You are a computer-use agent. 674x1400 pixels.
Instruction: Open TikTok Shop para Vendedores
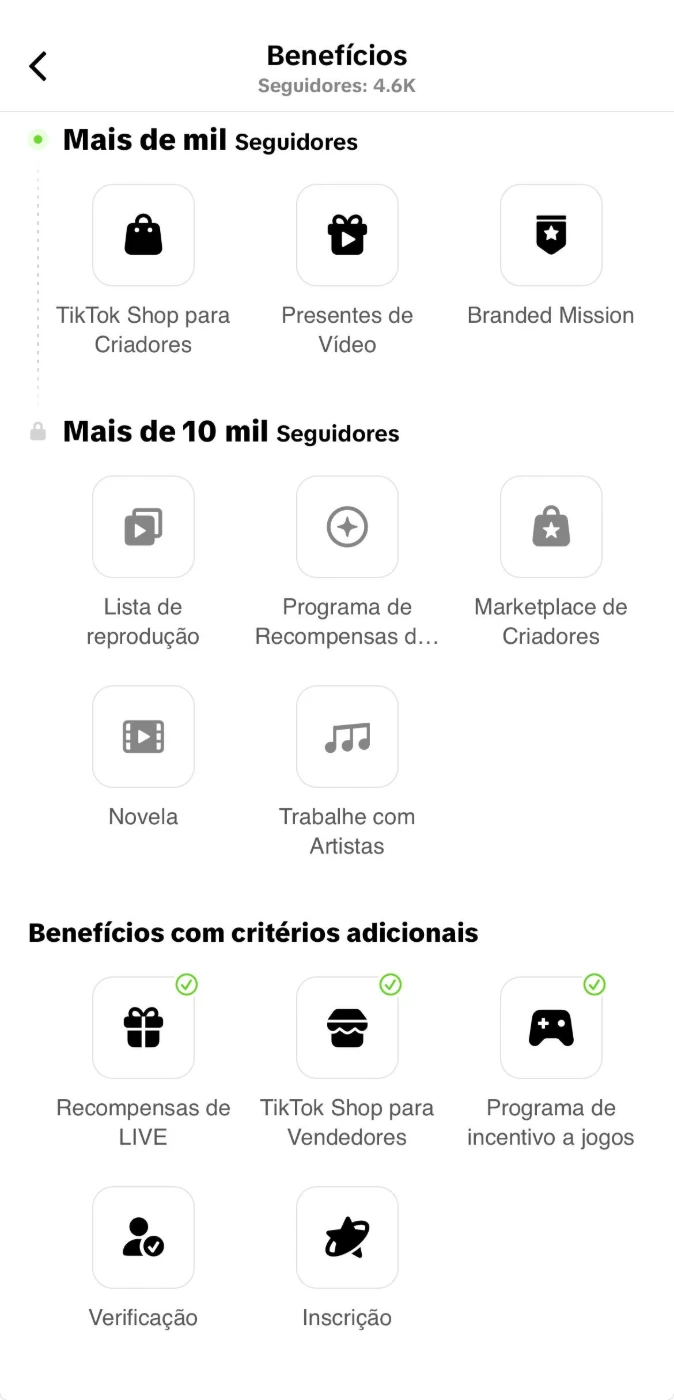click(347, 1028)
